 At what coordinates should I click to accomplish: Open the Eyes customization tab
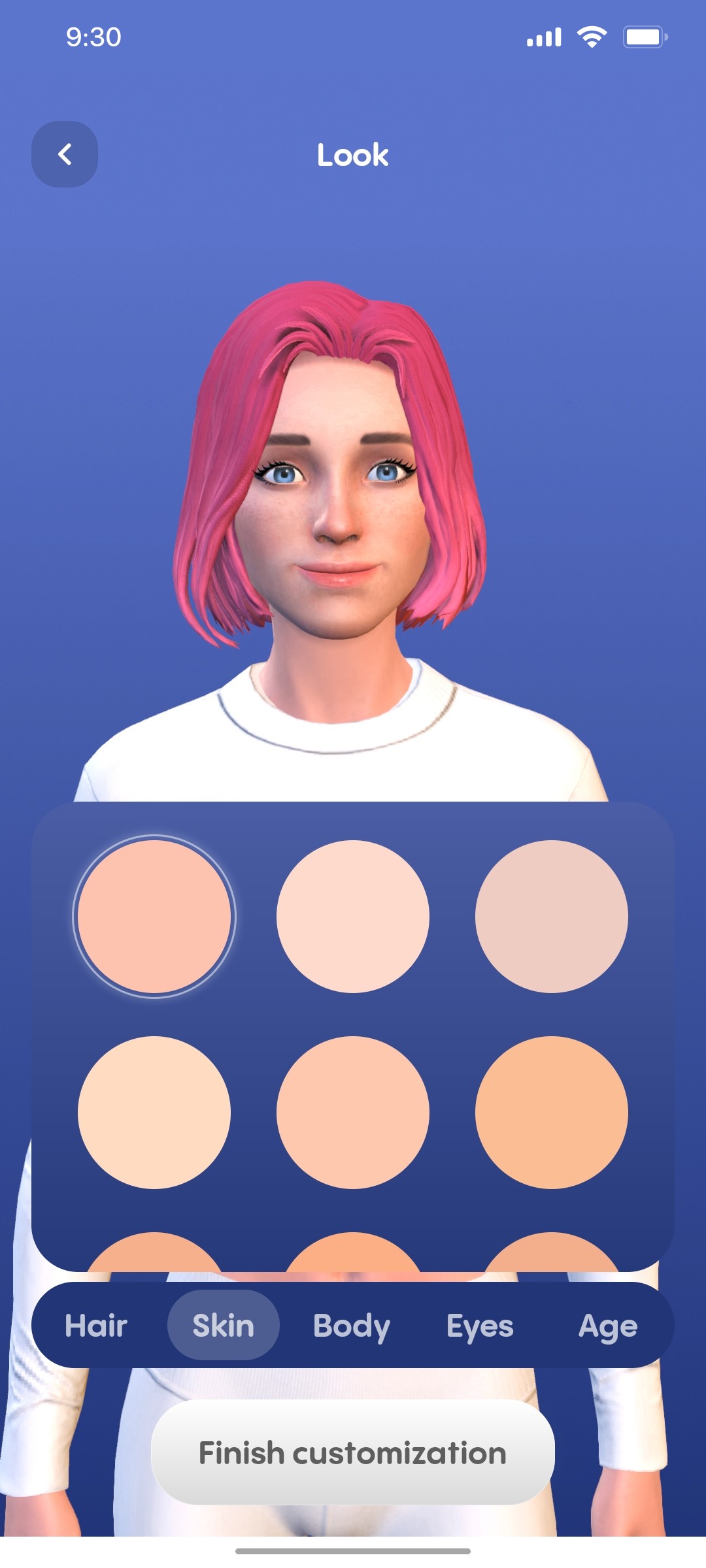480,1325
